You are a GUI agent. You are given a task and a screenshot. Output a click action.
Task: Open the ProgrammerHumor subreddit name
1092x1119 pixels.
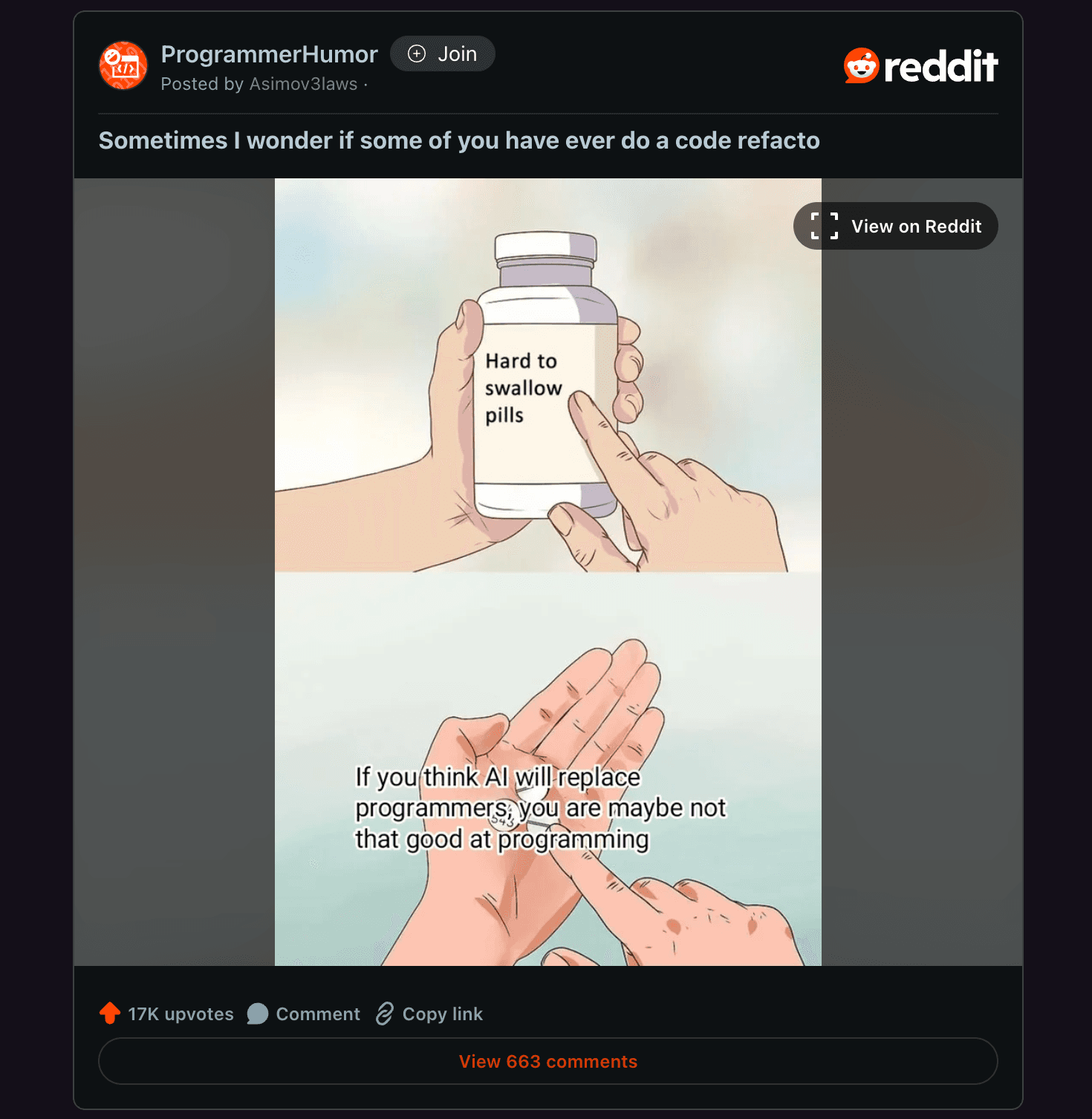[x=269, y=54]
